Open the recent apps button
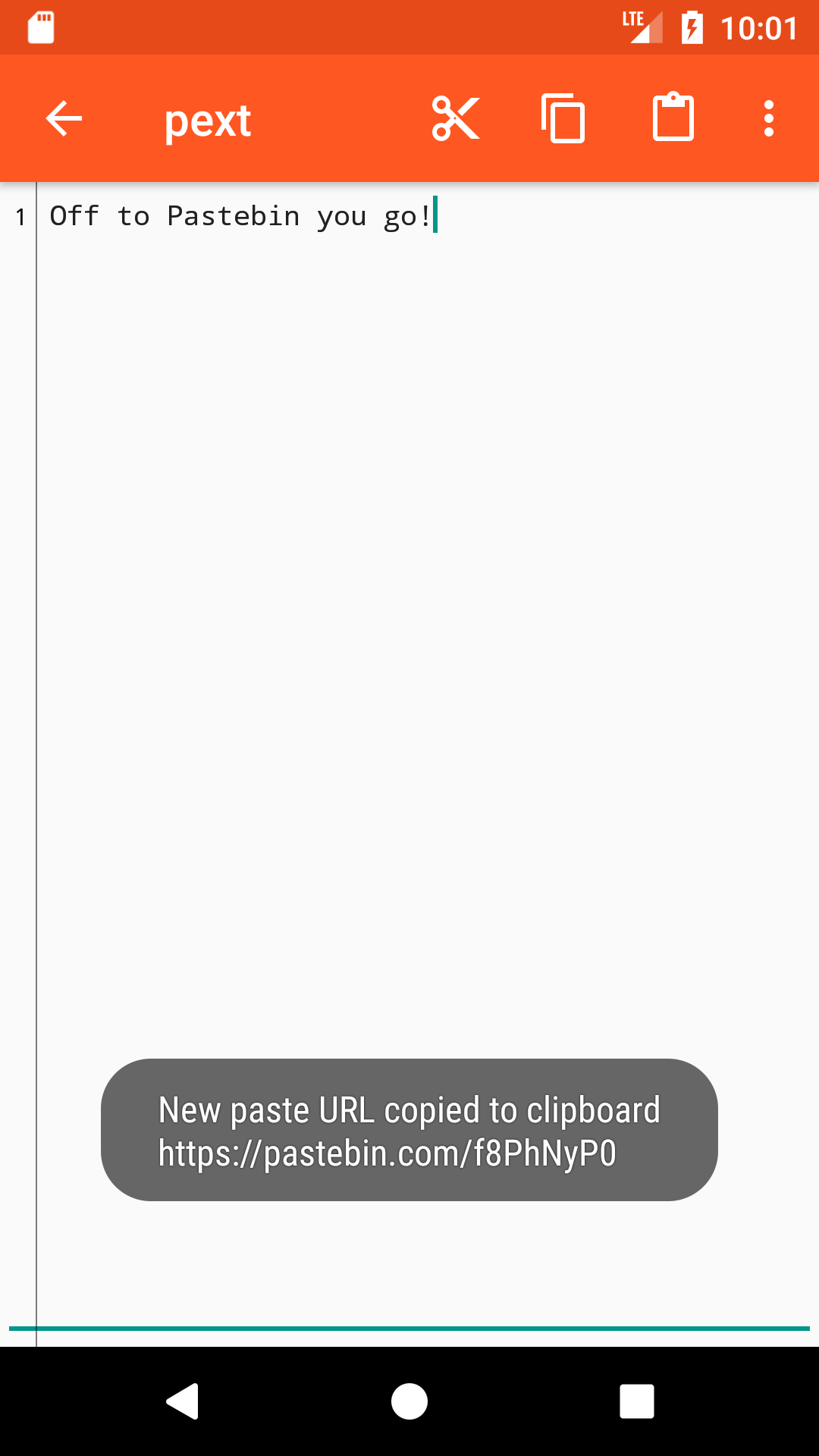The height and width of the screenshot is (1456, 819). click(637, 1401)
